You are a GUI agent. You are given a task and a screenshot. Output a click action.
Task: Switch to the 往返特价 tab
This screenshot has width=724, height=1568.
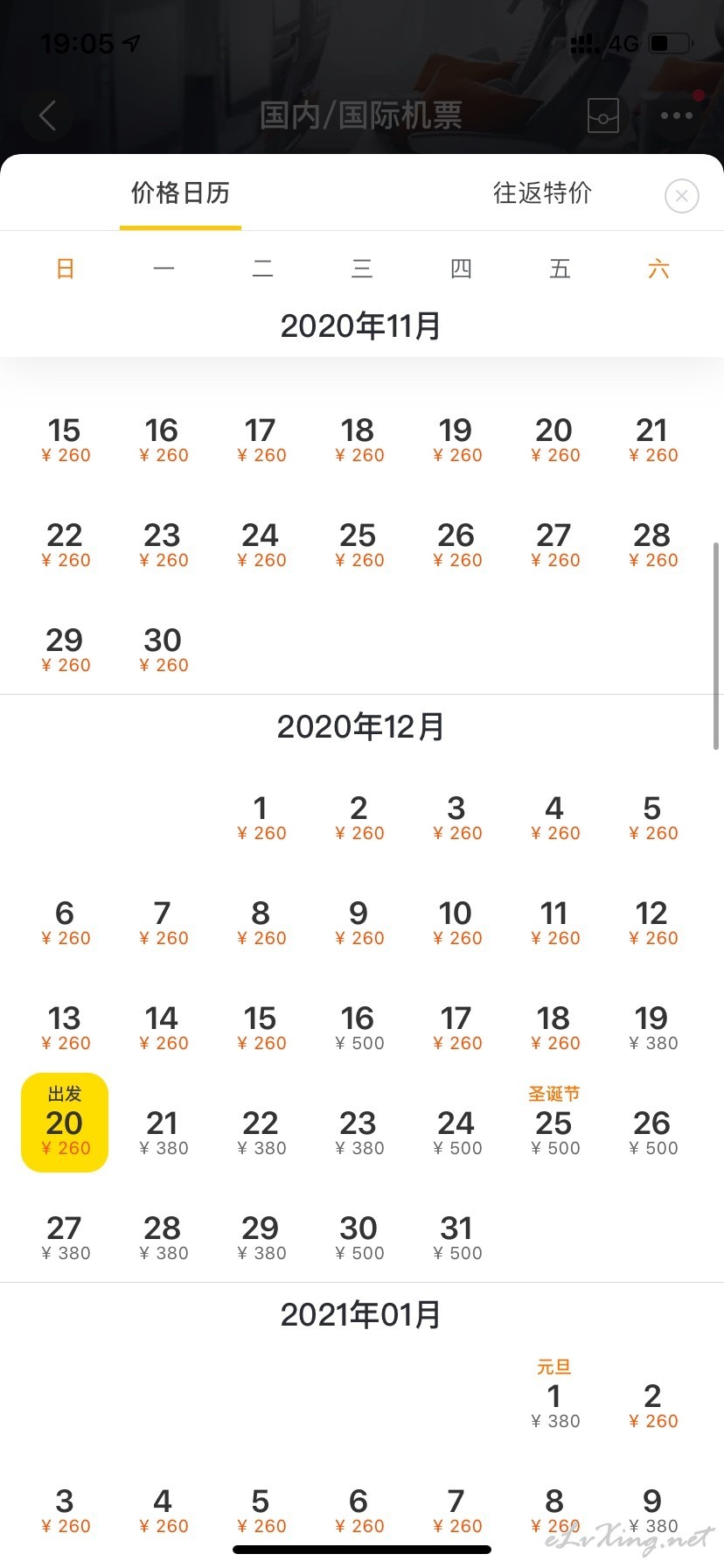[x=542, y=193]
